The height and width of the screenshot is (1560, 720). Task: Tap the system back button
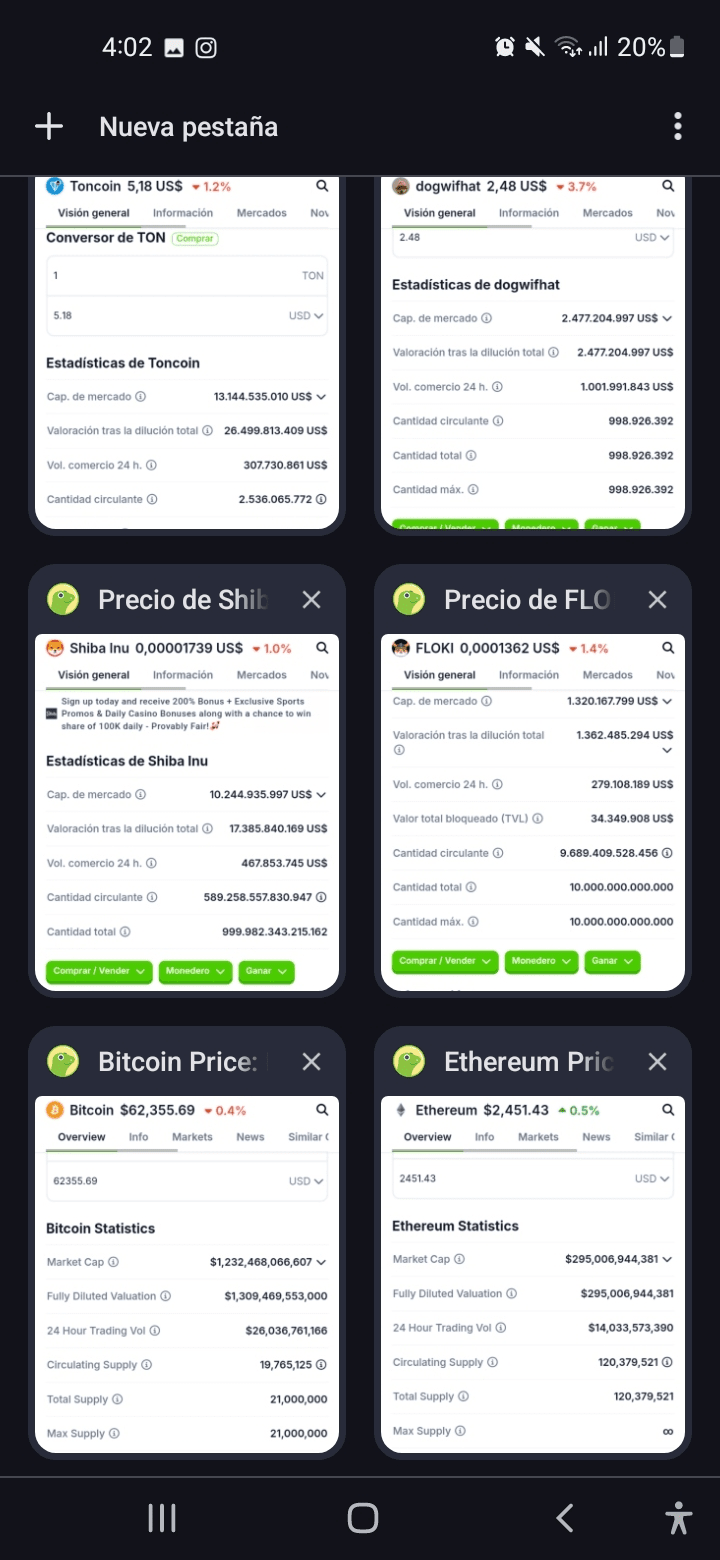565,1518
